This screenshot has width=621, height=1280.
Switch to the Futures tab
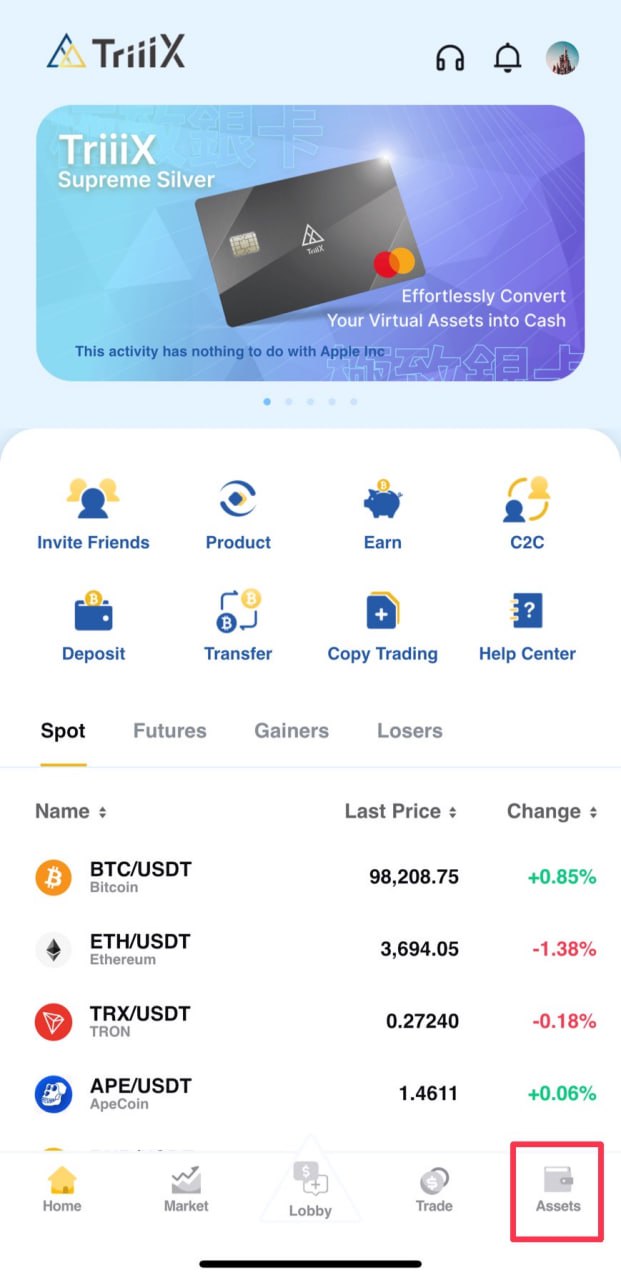170,731
